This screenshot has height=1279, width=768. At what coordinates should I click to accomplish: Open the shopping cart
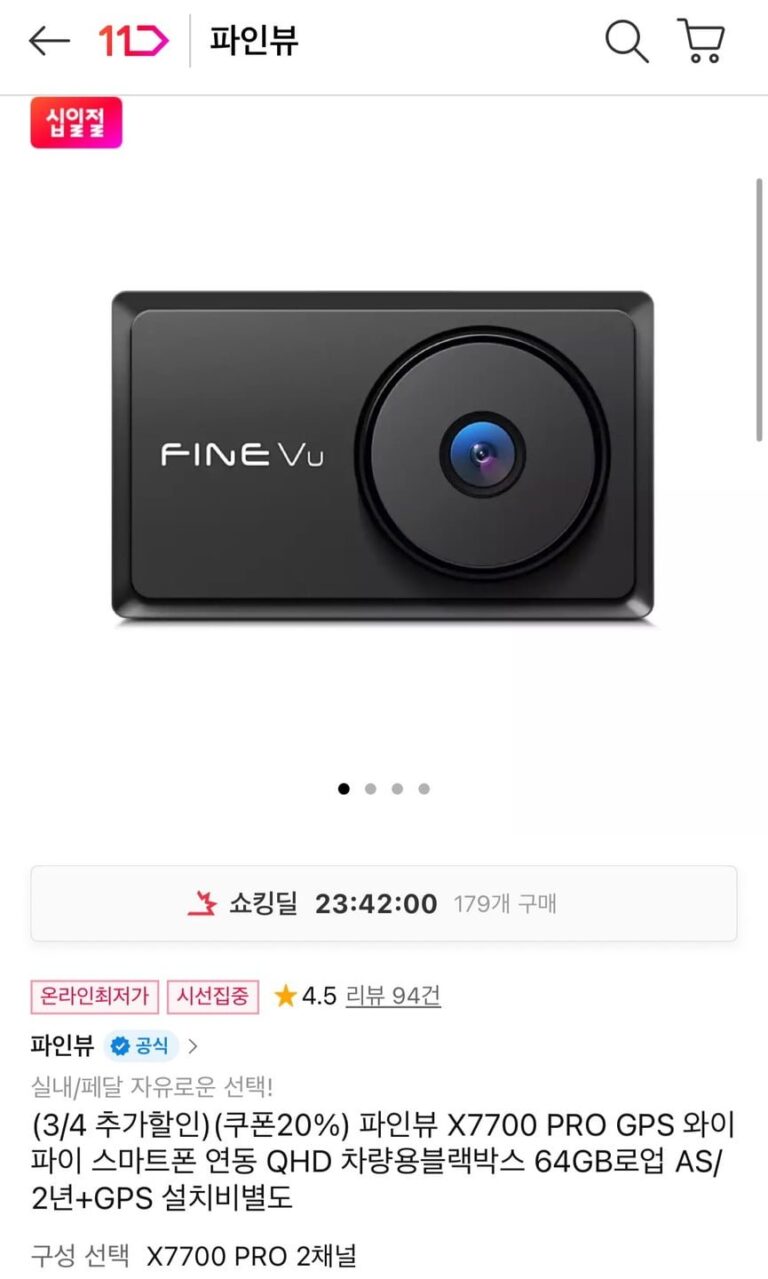tap(701, 41)
